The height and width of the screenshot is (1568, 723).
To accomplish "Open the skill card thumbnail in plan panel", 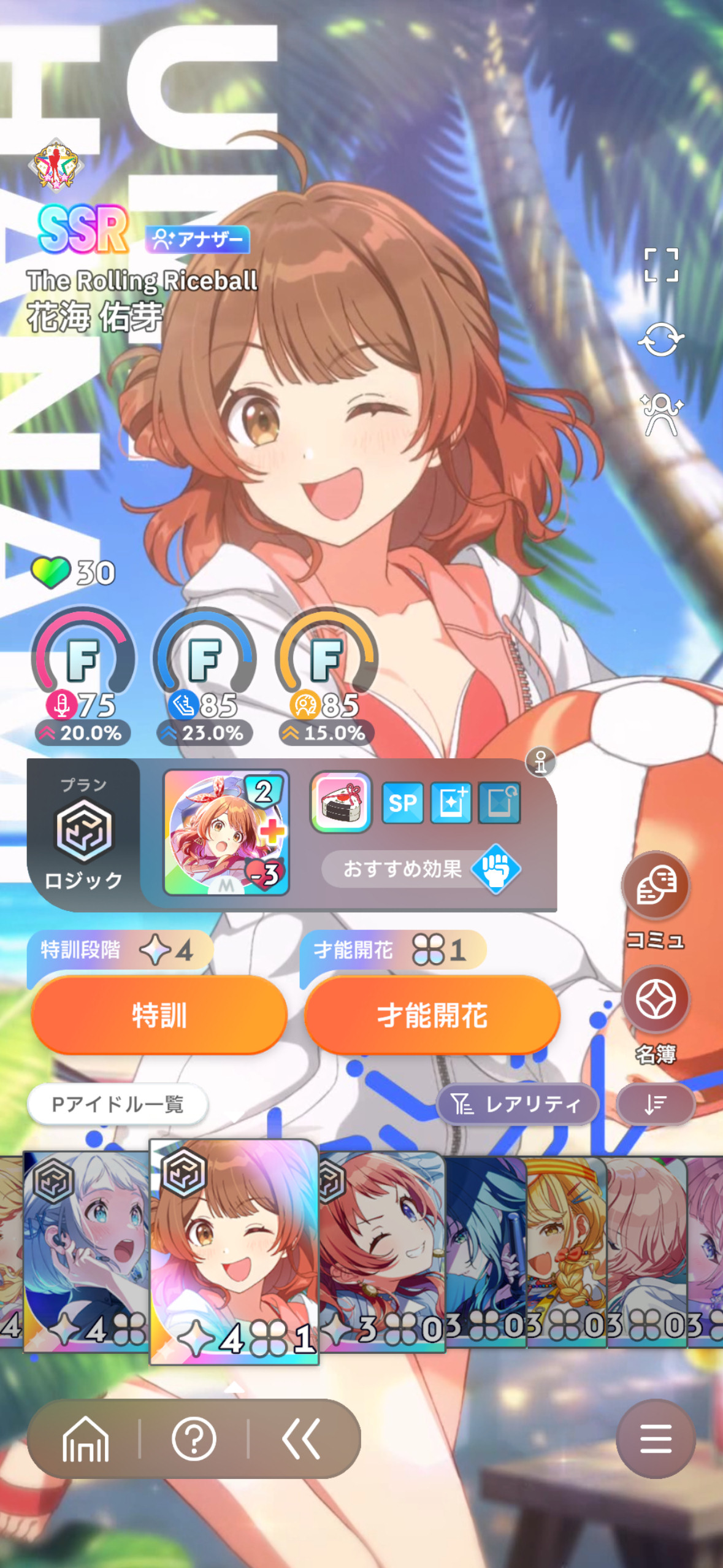I will click(x=226, y=832).
